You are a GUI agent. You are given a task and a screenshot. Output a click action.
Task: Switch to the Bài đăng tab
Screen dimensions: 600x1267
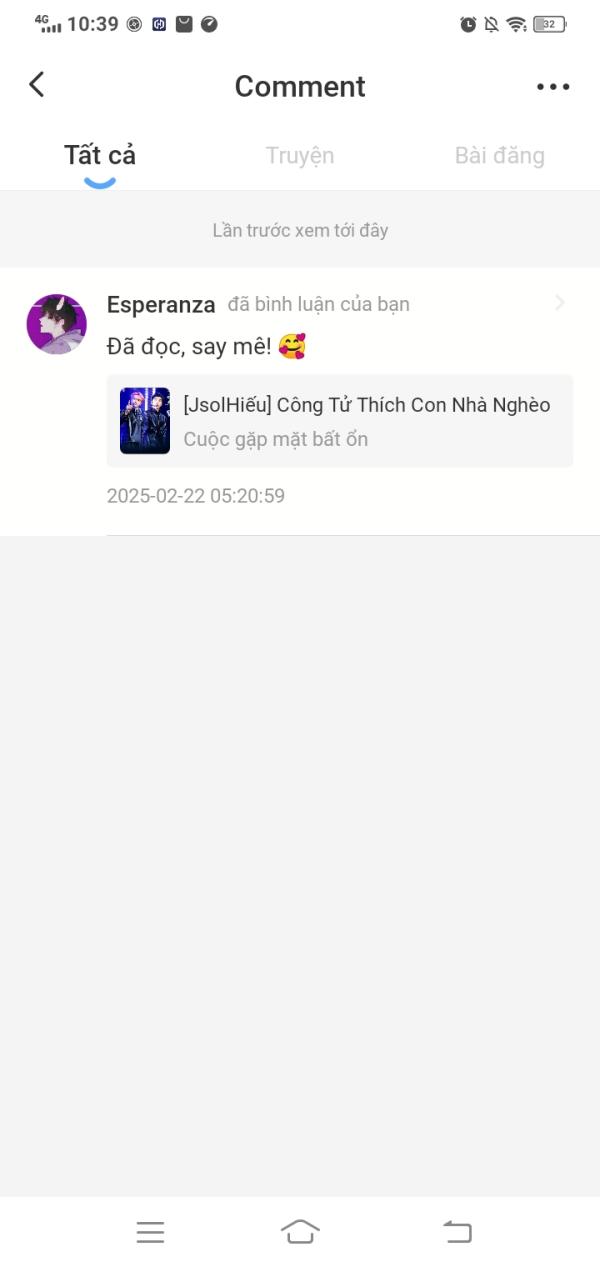click(499, 156)
